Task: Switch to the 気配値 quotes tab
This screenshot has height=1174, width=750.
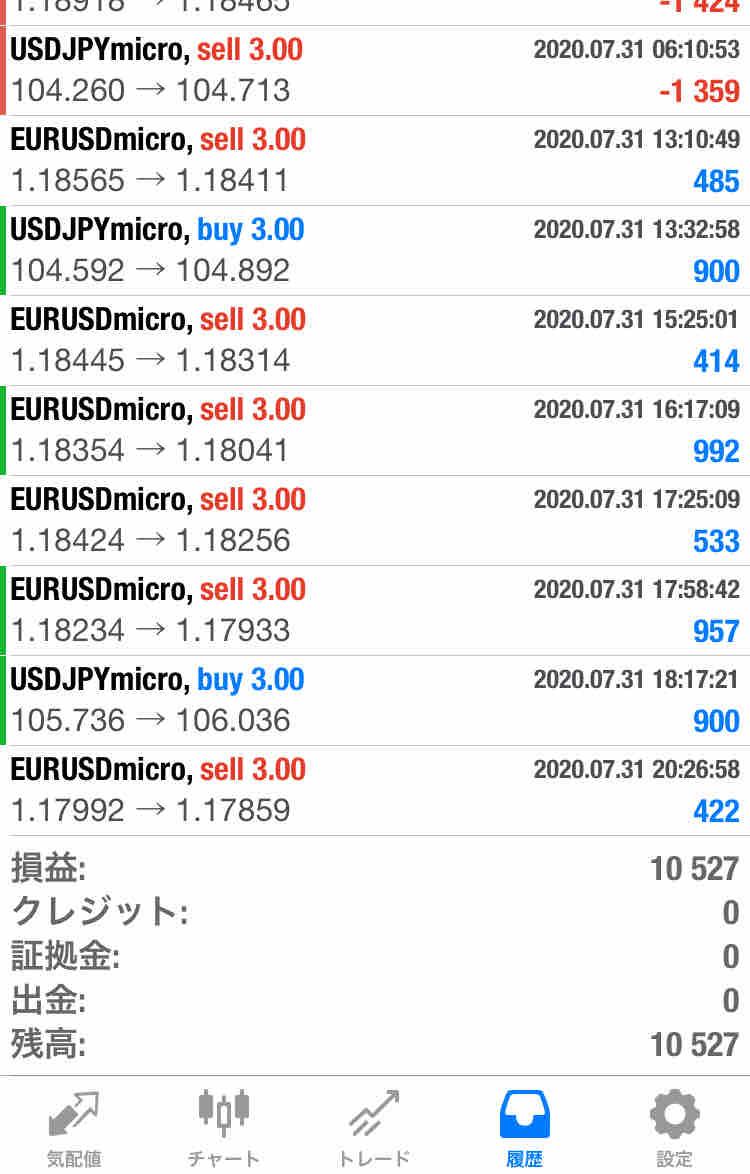Action: tap(74, 1125)
